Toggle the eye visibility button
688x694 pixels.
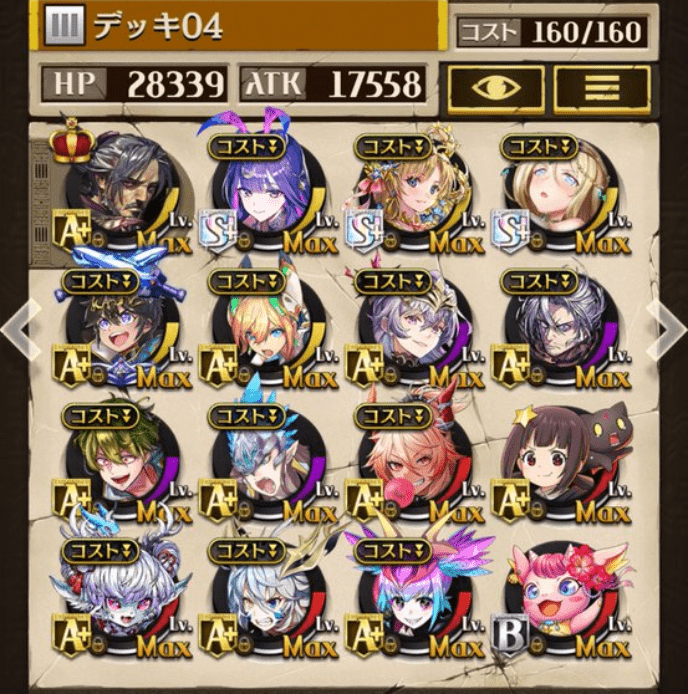[496, 89]
